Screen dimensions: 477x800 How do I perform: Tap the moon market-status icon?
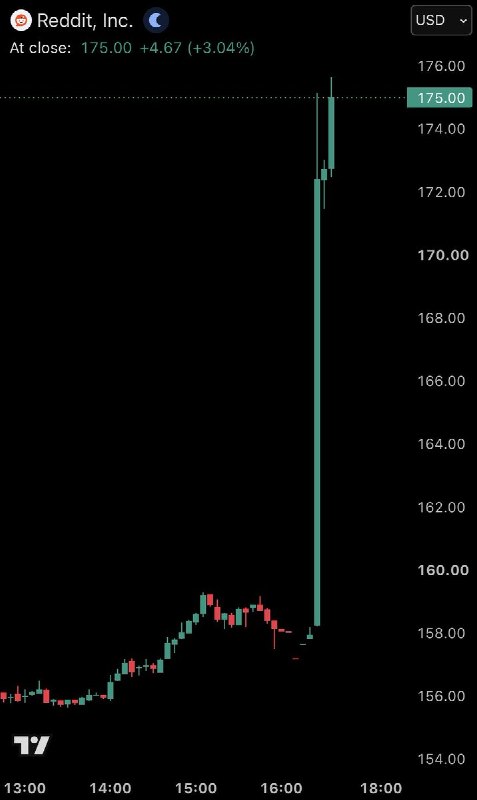pos(156,20)
